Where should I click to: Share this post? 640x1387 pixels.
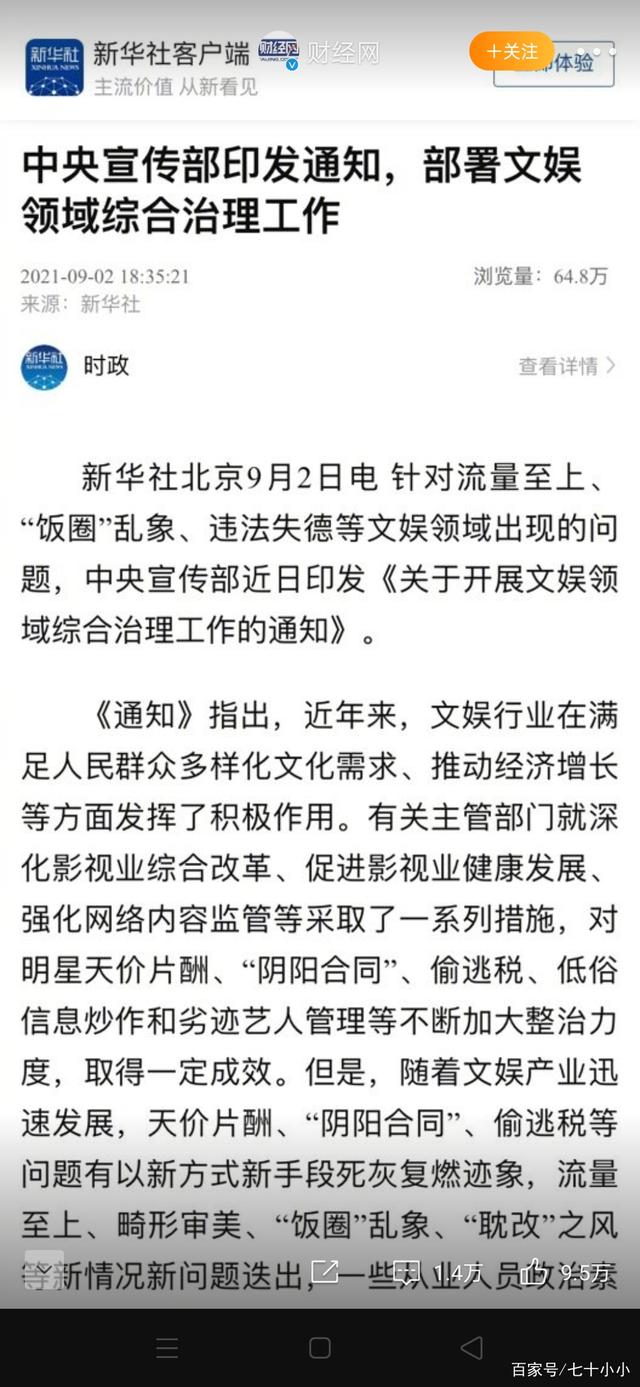click(x=324, y=1272)
